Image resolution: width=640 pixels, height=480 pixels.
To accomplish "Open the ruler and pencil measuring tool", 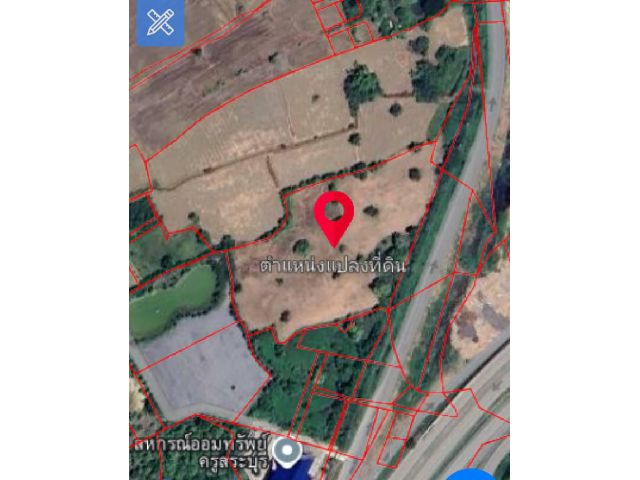I will pyautogui.click(x=160, y=23).
